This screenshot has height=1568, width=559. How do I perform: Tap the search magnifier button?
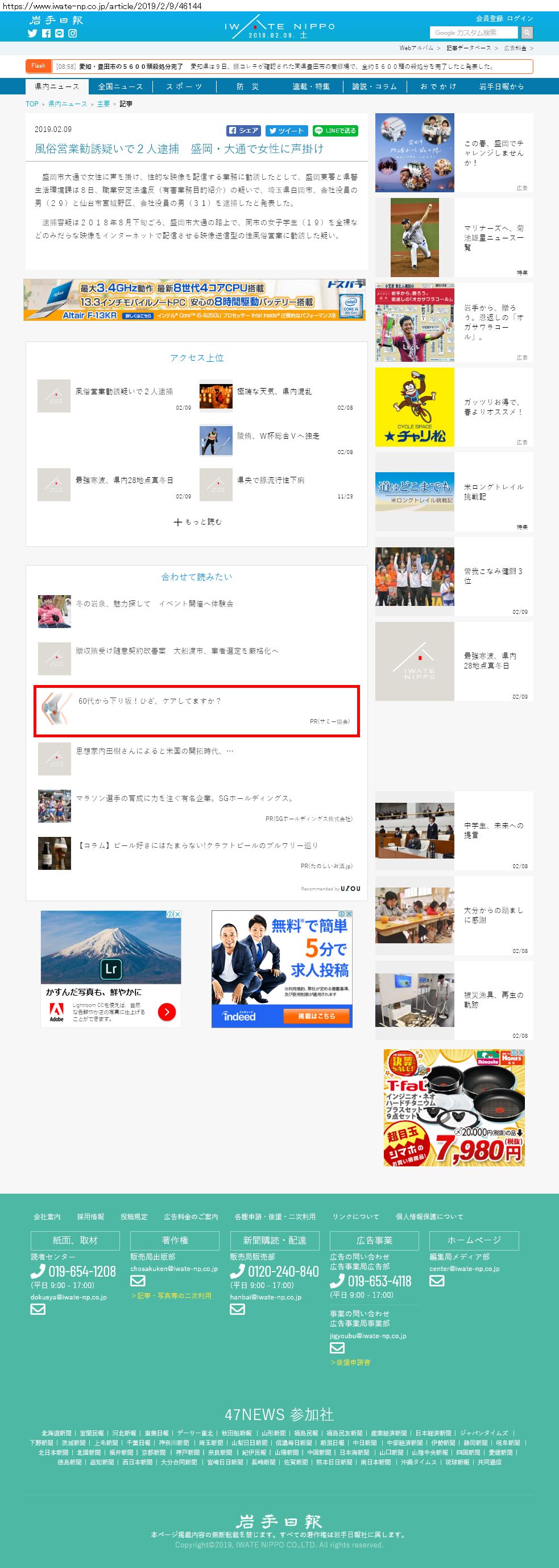pos(527,32)
